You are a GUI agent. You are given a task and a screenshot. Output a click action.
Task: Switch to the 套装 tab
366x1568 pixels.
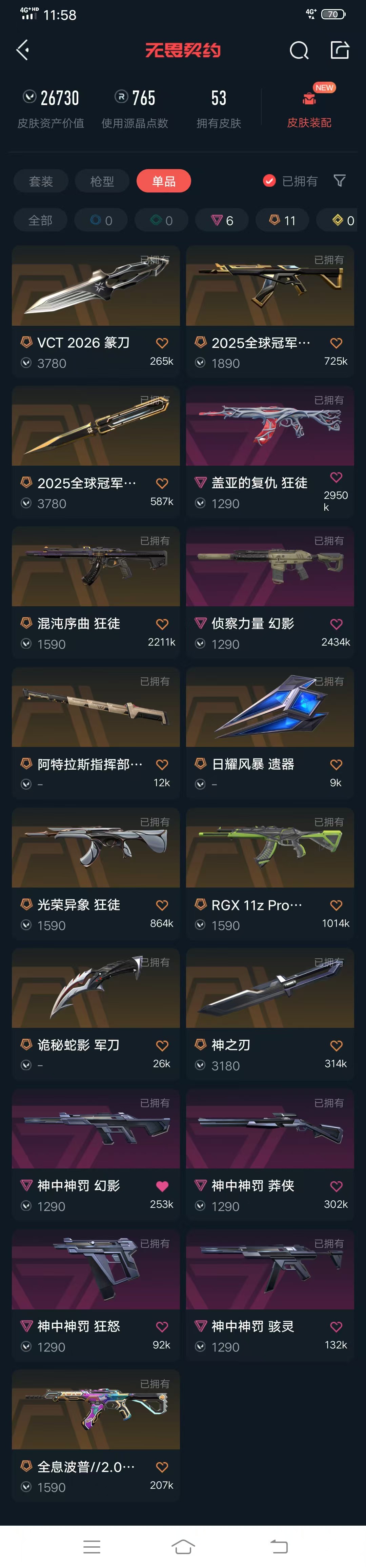point(41,181)
